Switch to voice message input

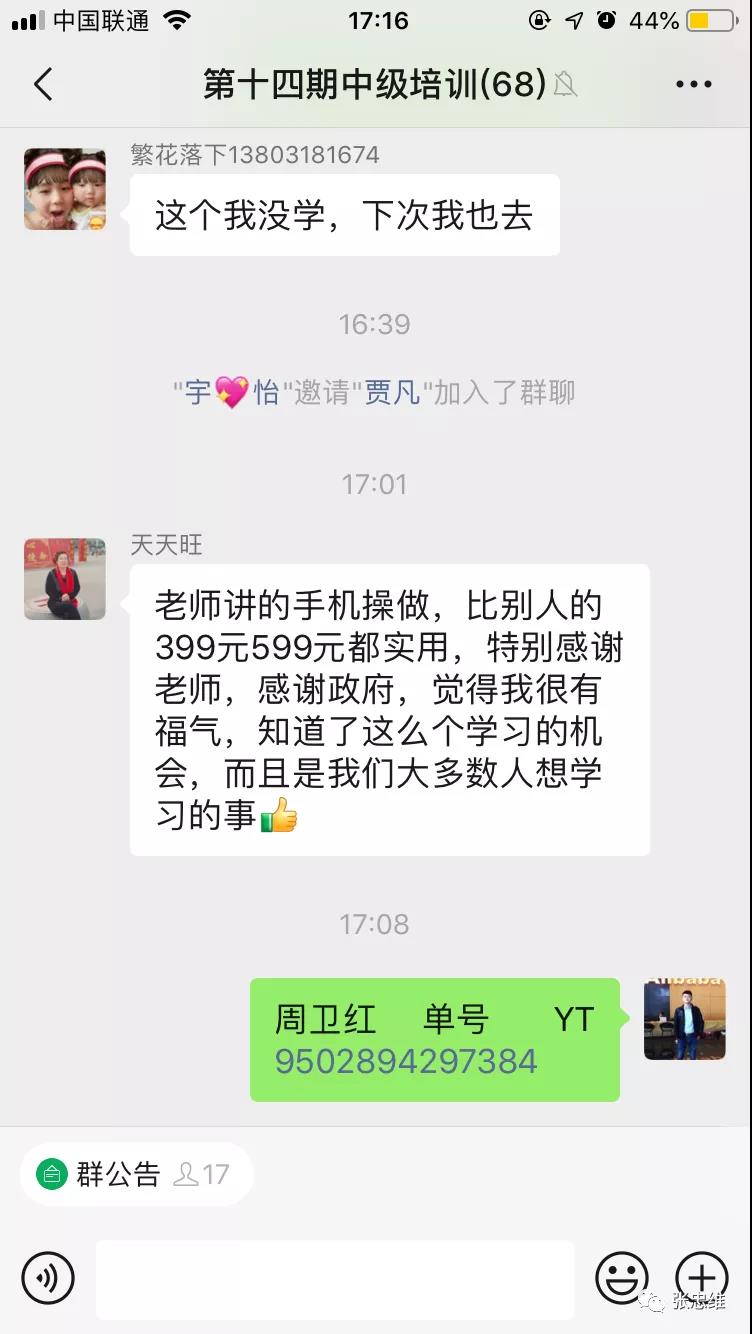coord(48,1277)
